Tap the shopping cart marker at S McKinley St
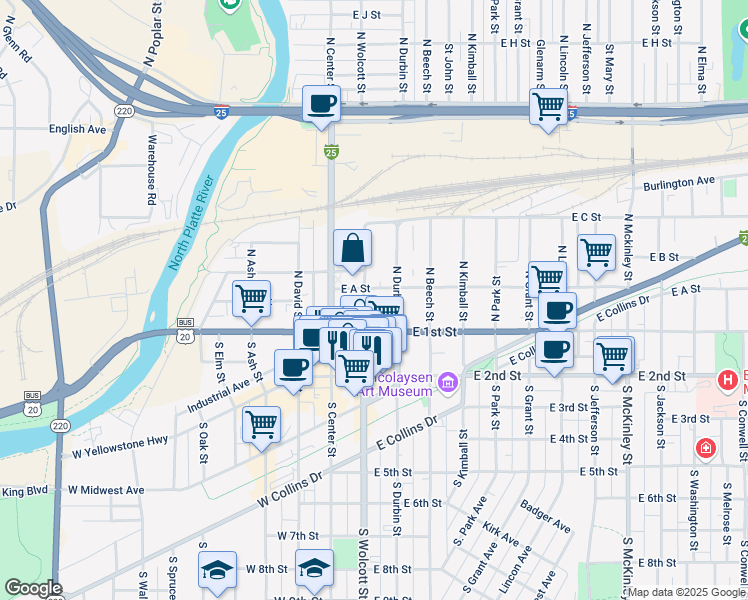748x600 pixels. (x=612, y=355)
